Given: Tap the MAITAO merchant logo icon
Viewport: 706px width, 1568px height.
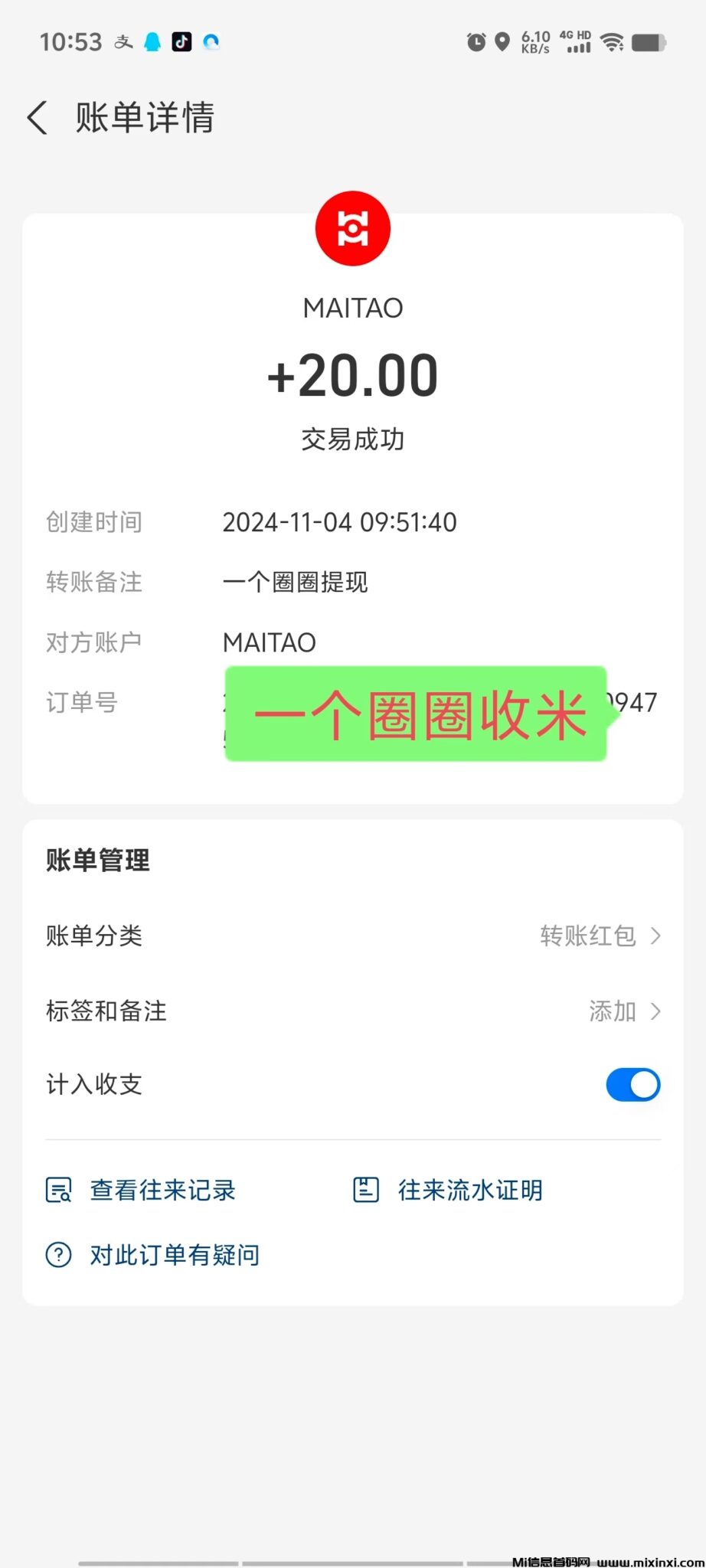Looking at the screenshot, I should [352, 228].
